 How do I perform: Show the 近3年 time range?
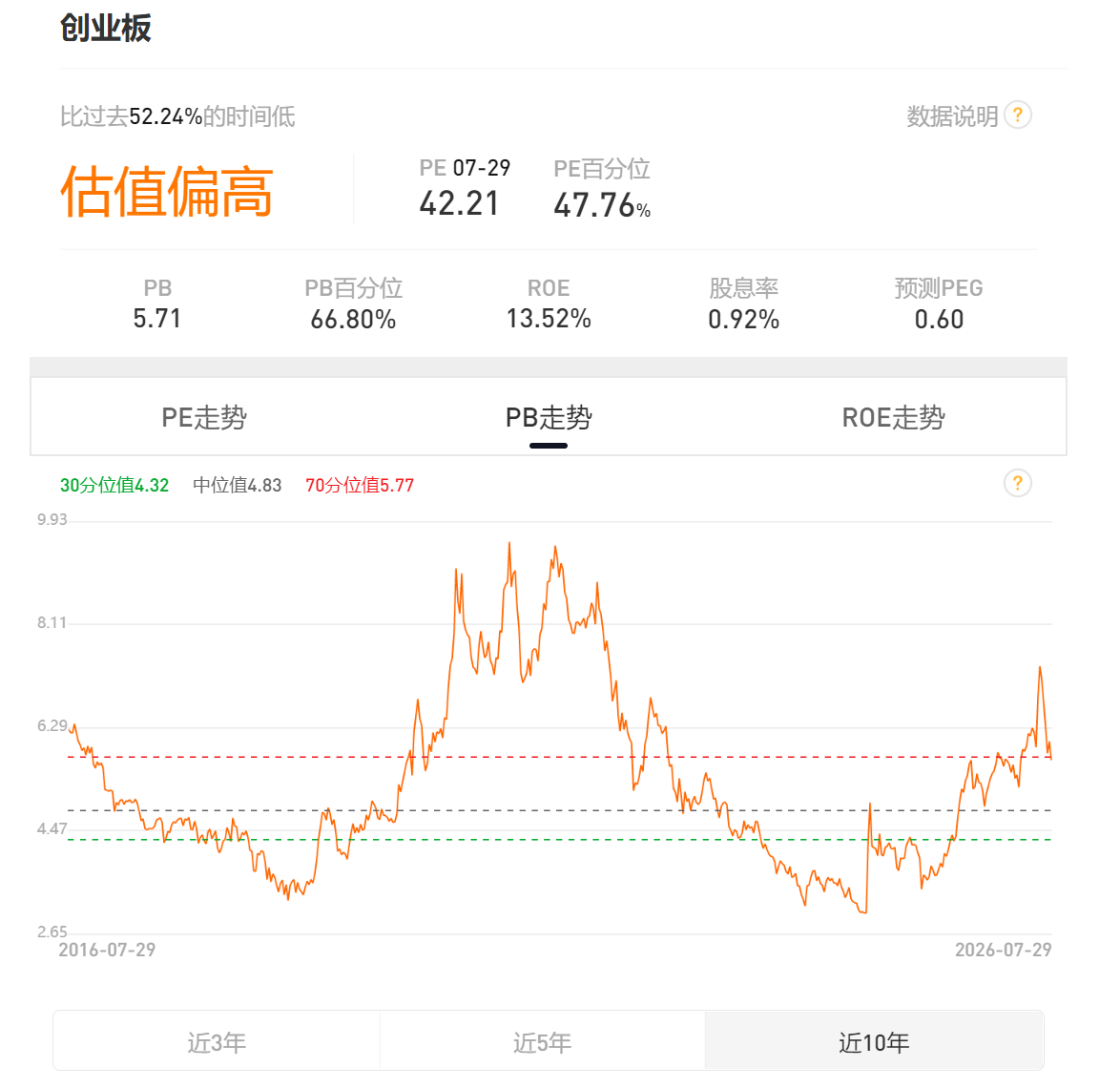coord(217,1042)
